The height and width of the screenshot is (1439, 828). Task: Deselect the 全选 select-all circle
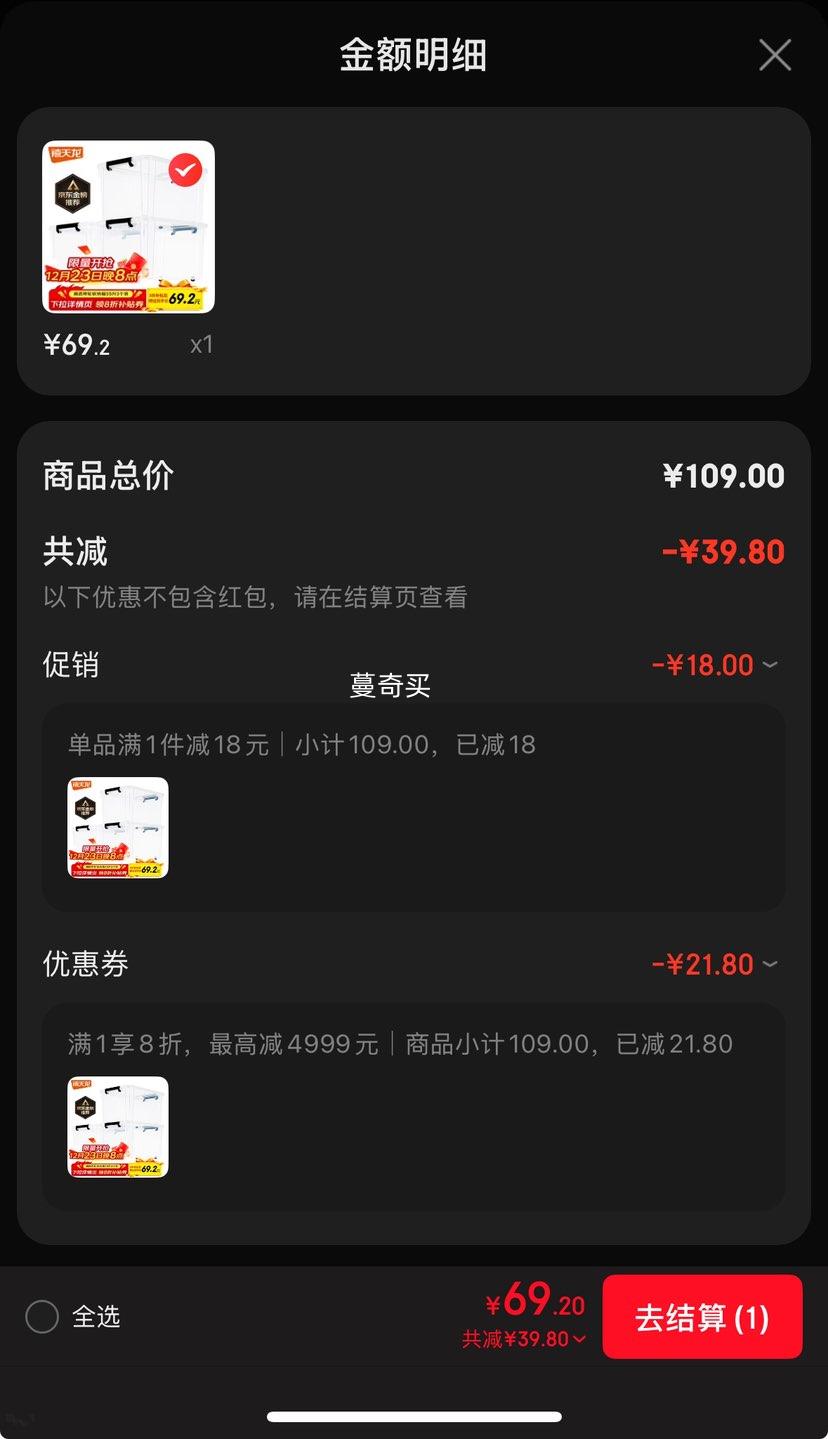point(42,1317)
